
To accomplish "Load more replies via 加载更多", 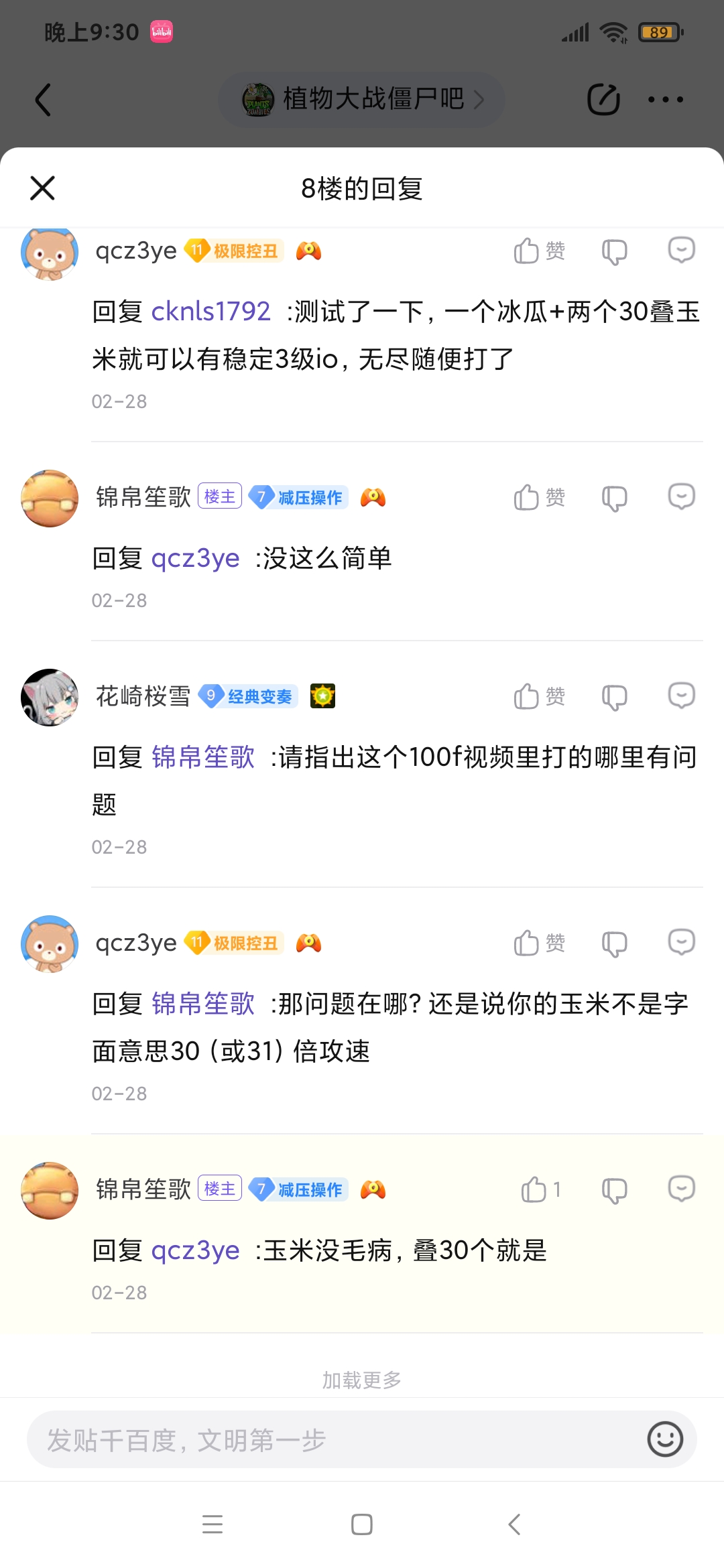I will point(362,1380).
